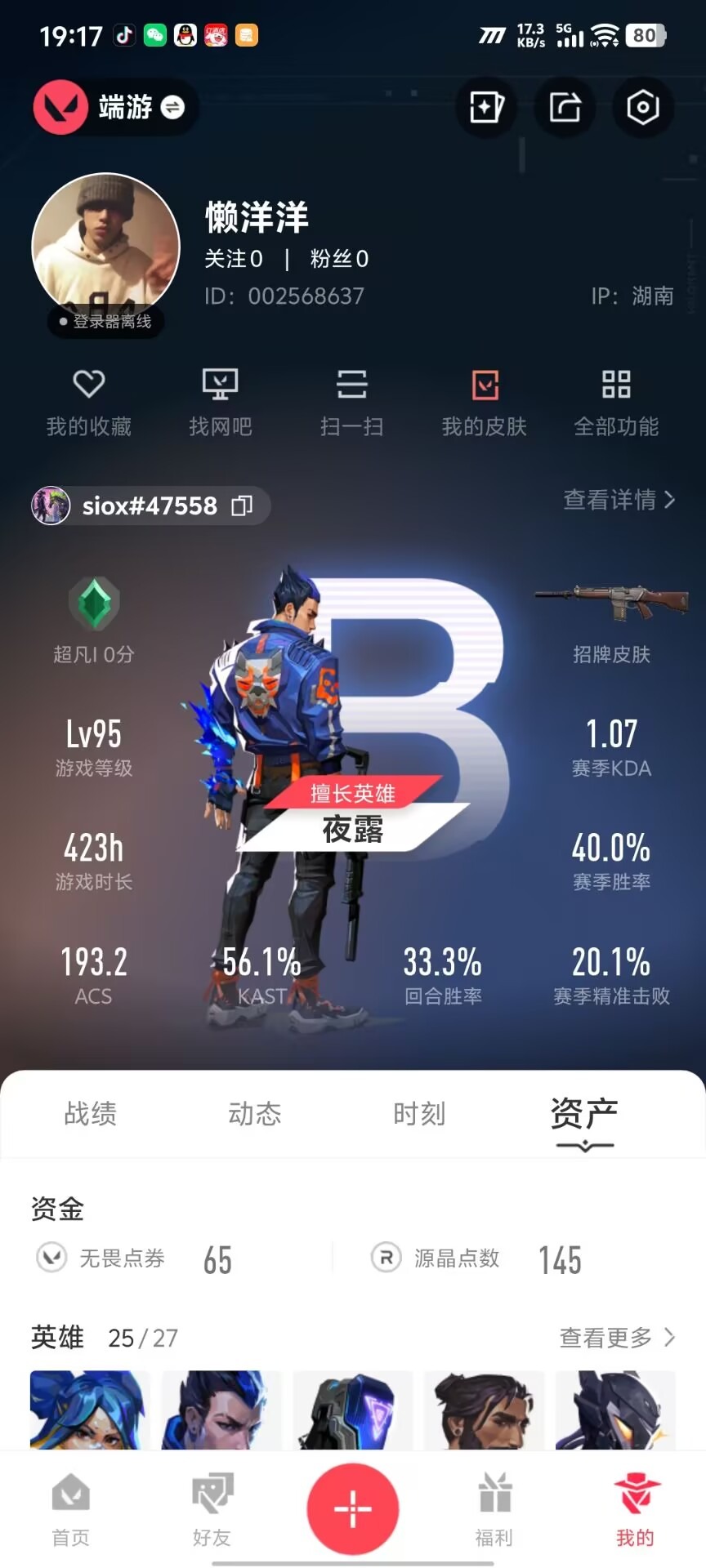This screenshot has height=1568, width=706.
Task: Open settings hexagon icon
Action: click(x=642, y=107)
